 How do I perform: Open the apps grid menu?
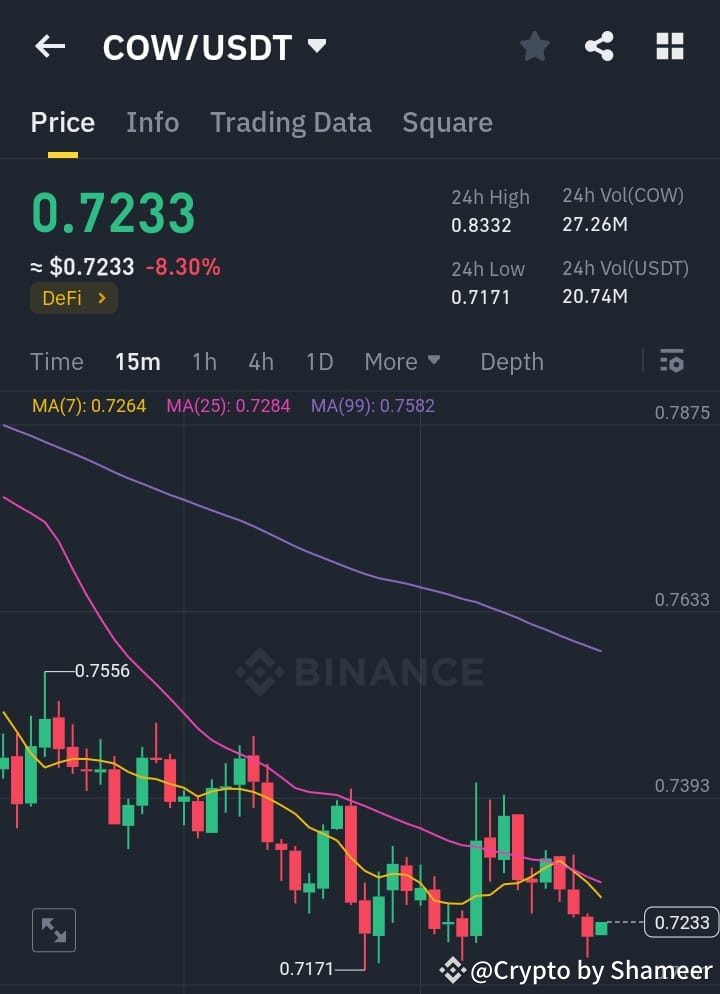click(x=668, y=46)
